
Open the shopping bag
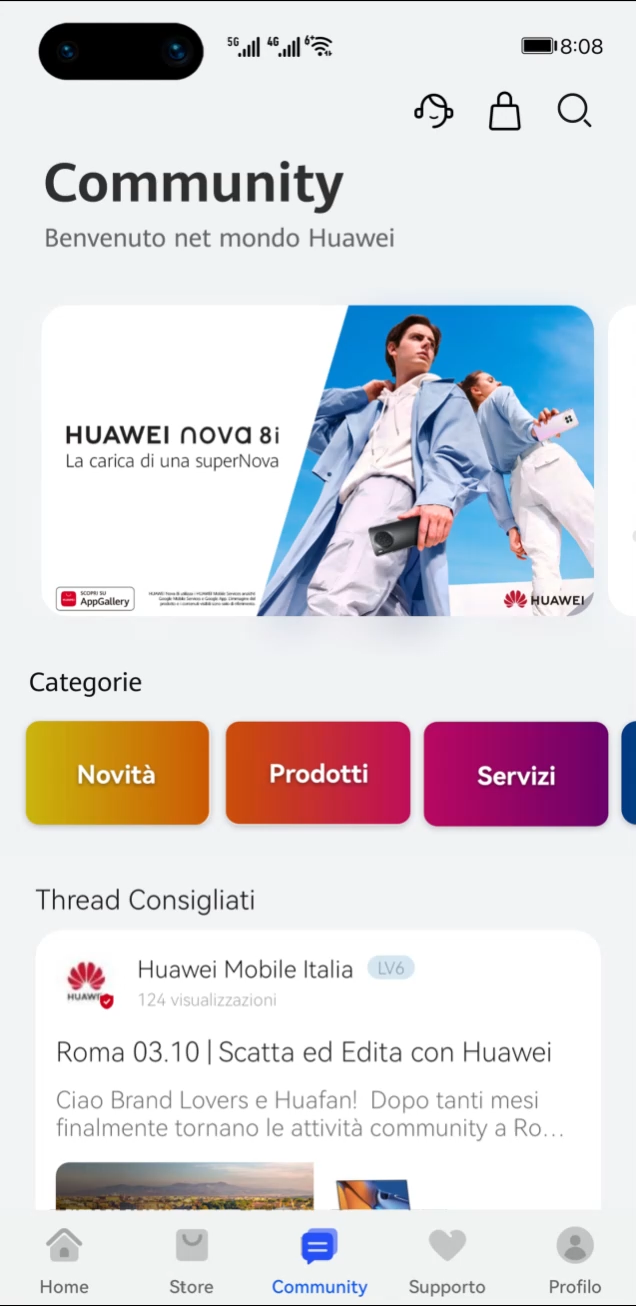coord(505,111)
